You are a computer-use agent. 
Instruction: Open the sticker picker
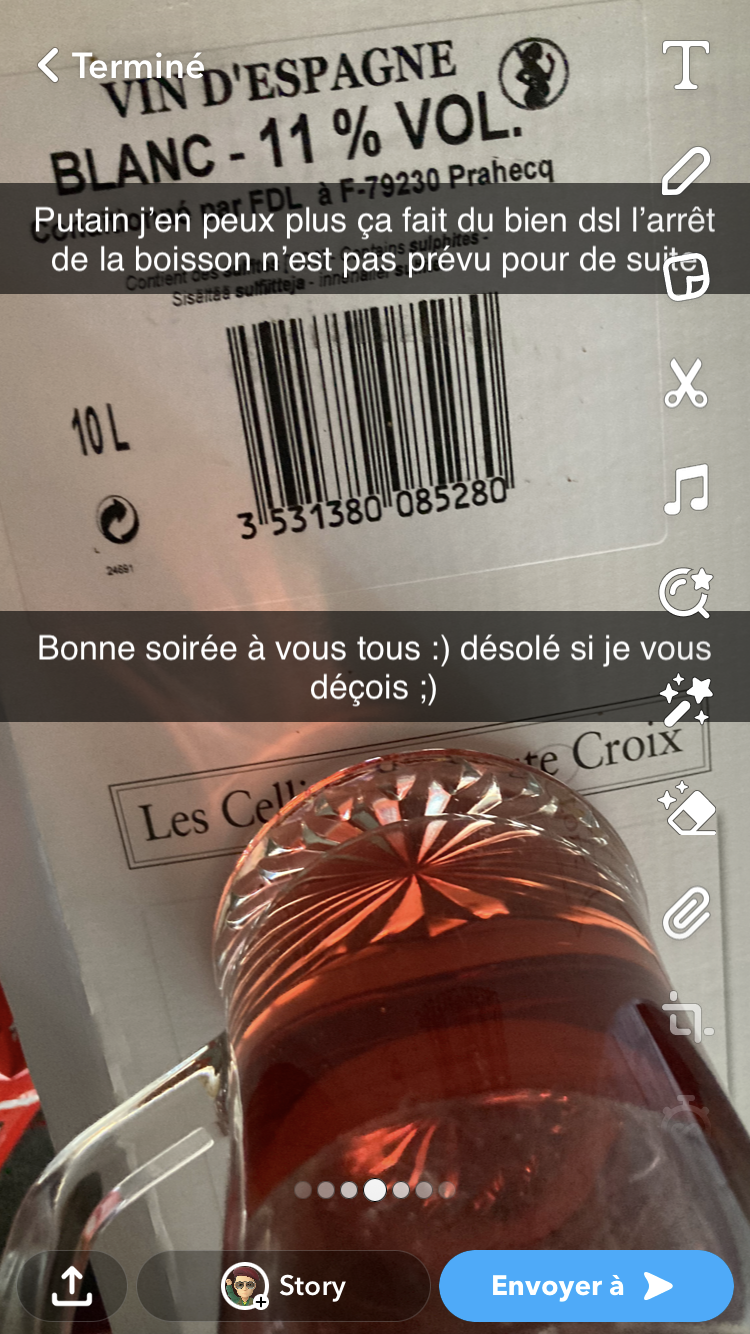tap(686, 277)
